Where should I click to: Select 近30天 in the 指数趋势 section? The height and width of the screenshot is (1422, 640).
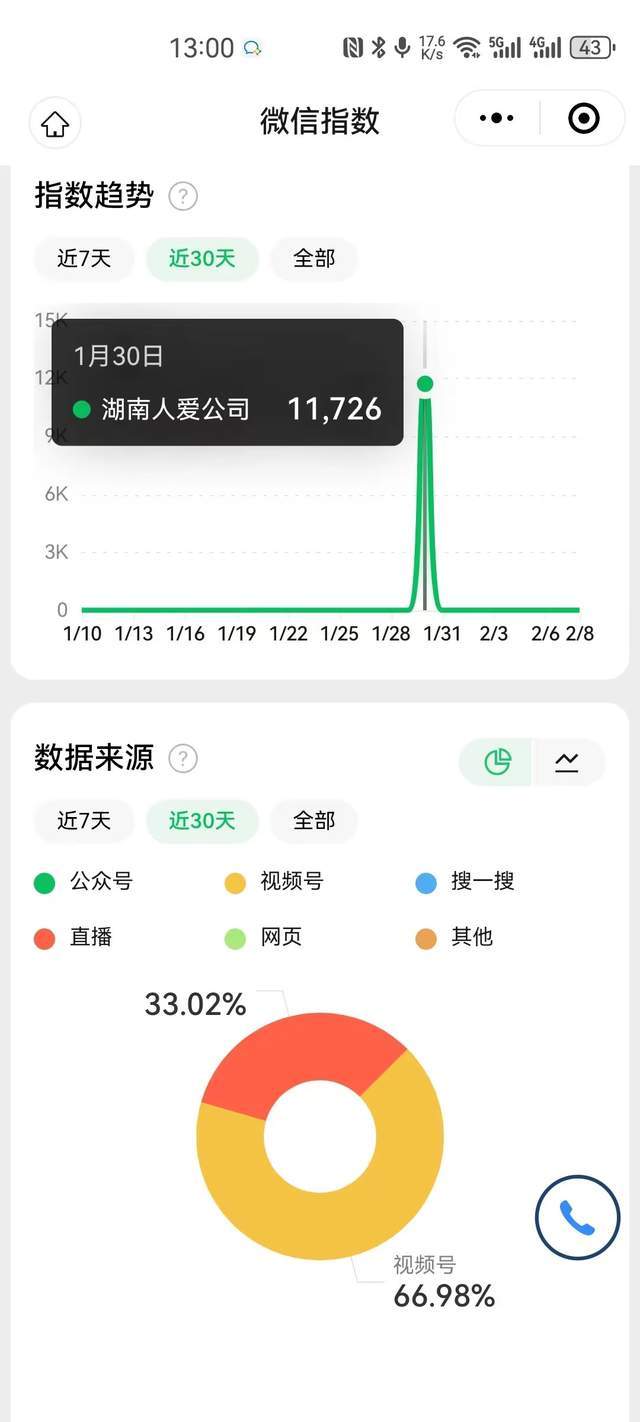coord(202,259)
